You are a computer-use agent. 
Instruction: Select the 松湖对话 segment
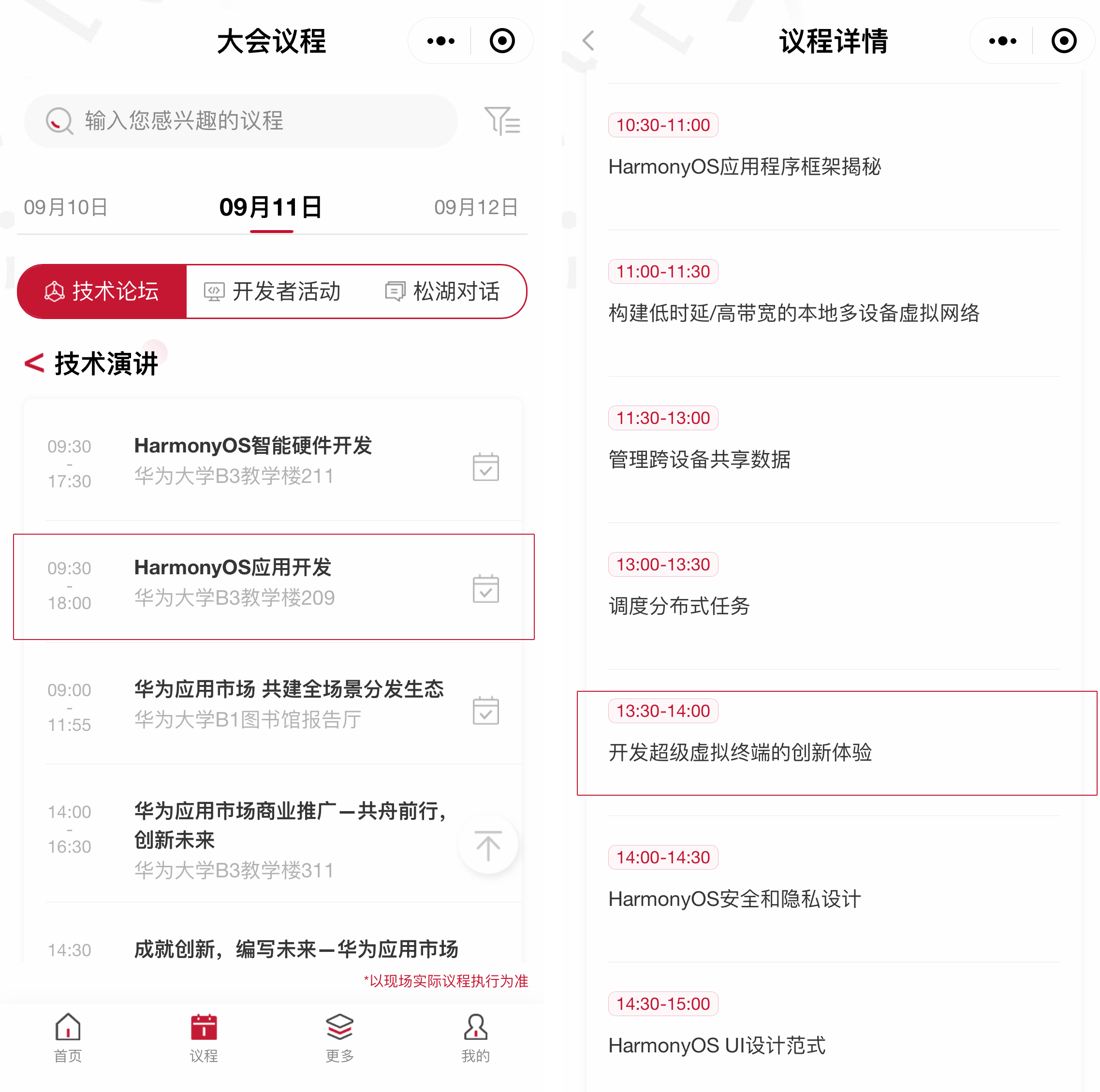pos(443,291)
